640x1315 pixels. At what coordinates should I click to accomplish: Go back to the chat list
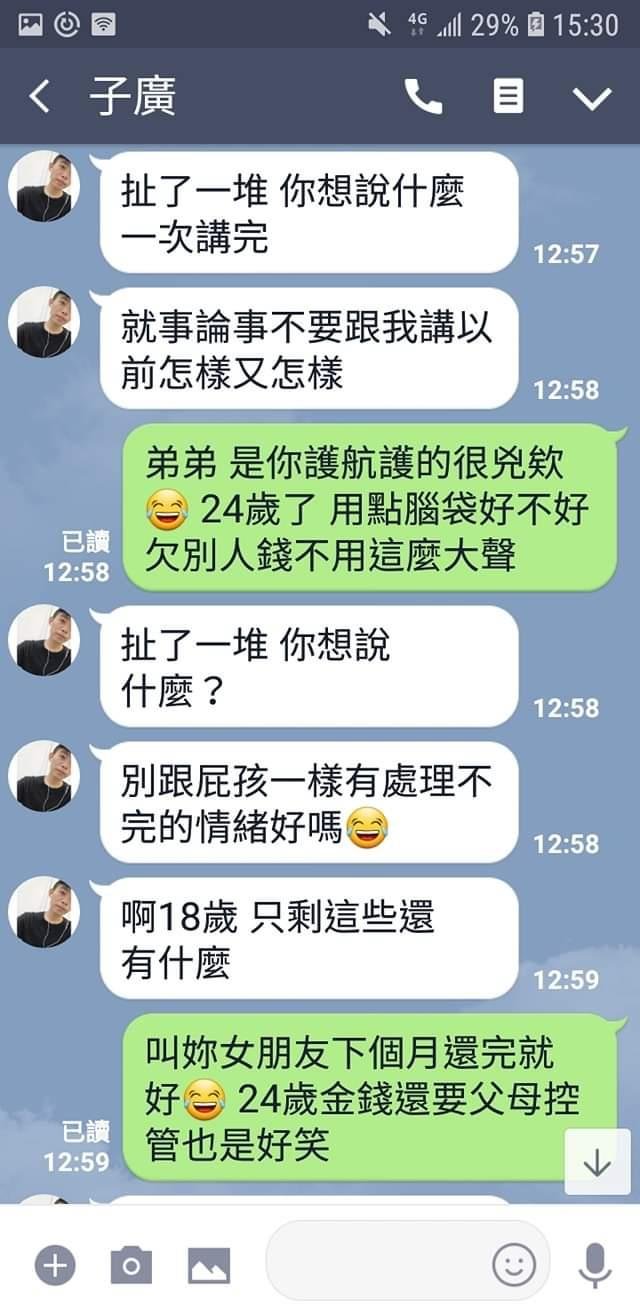tap(40, 98)
